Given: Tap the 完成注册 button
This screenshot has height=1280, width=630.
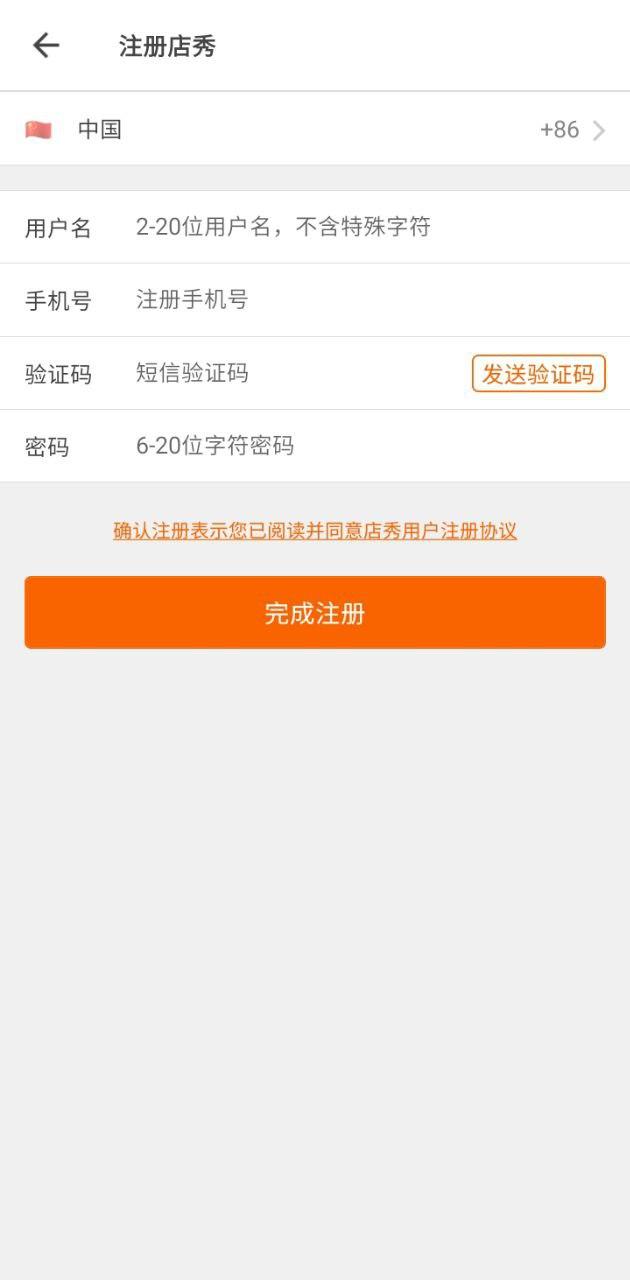Looking at the screenshot, I should [315, 612].
